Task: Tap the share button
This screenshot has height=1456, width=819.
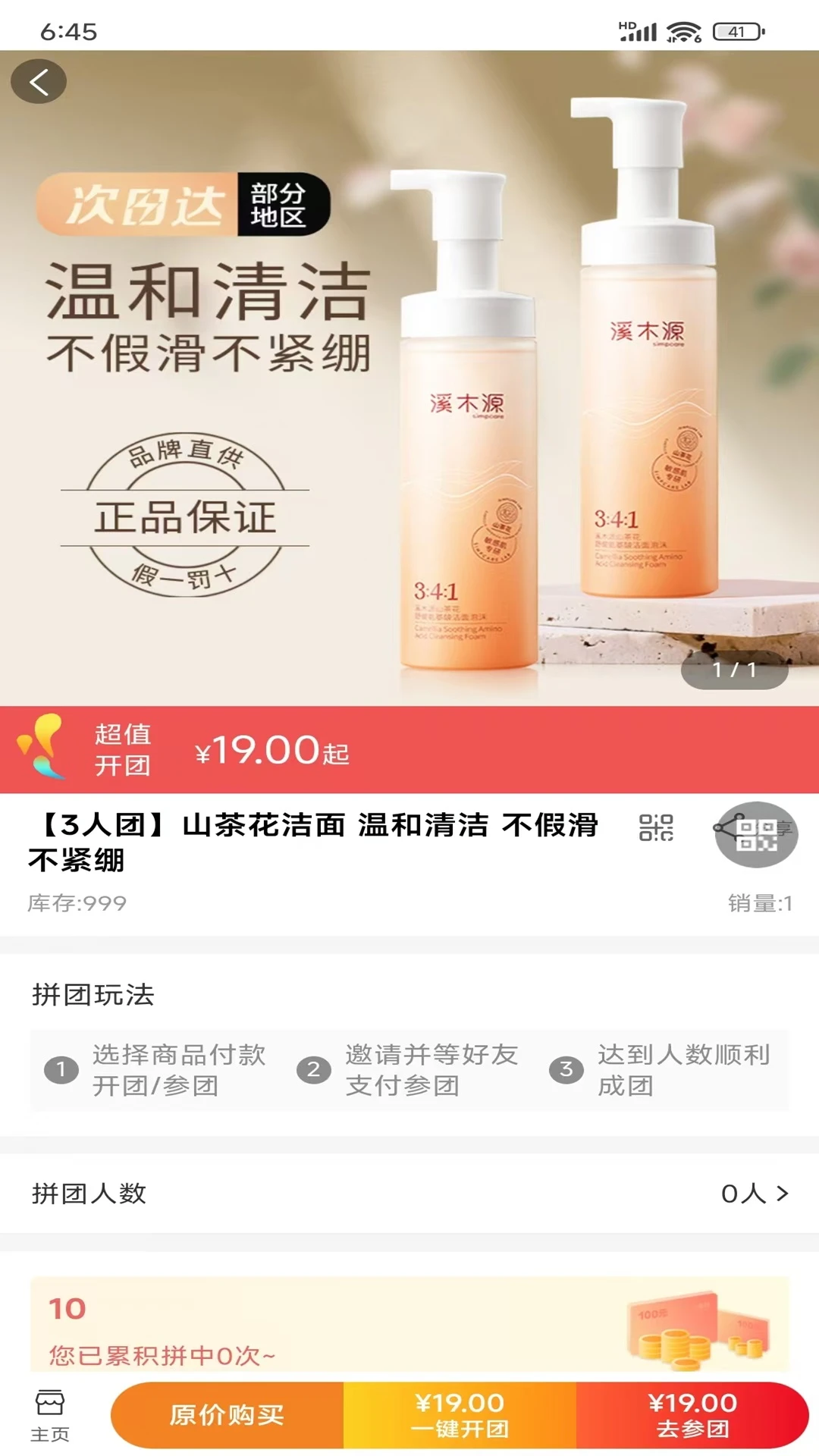Action: pos(756,834)
